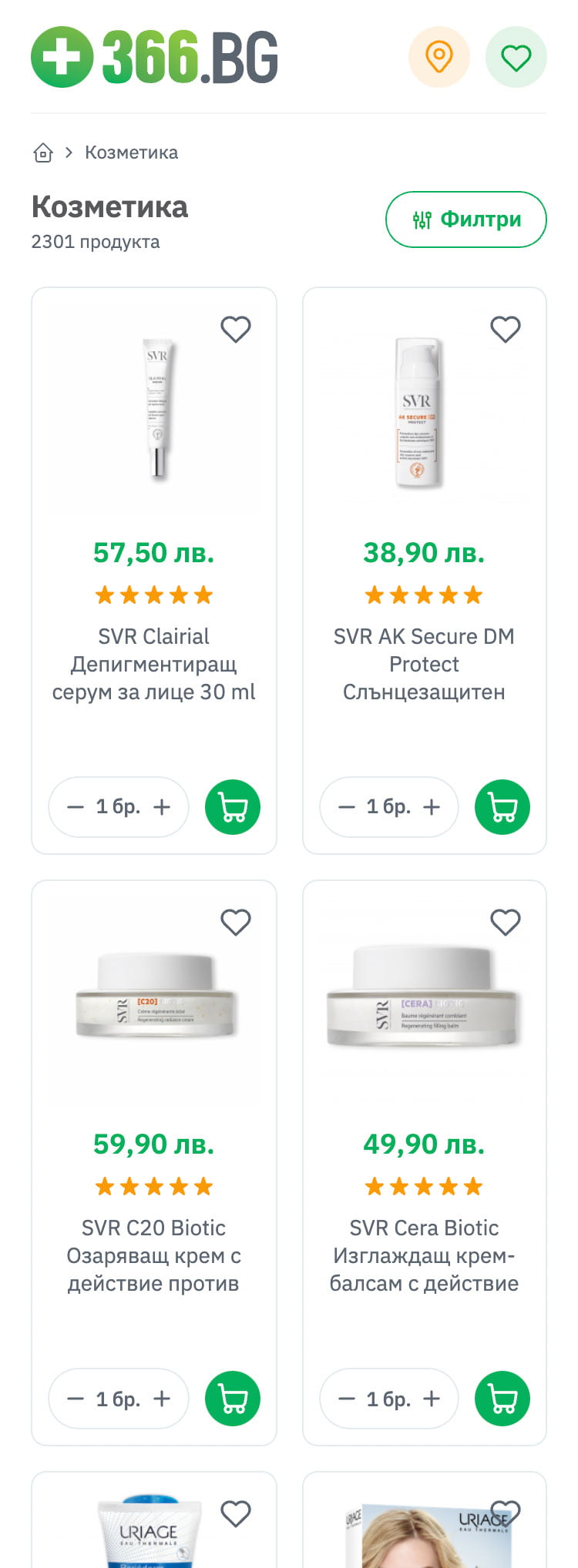Click the price of SVR Cera Biotic
Screen dimensions: 578x1568
[423, 1144]
